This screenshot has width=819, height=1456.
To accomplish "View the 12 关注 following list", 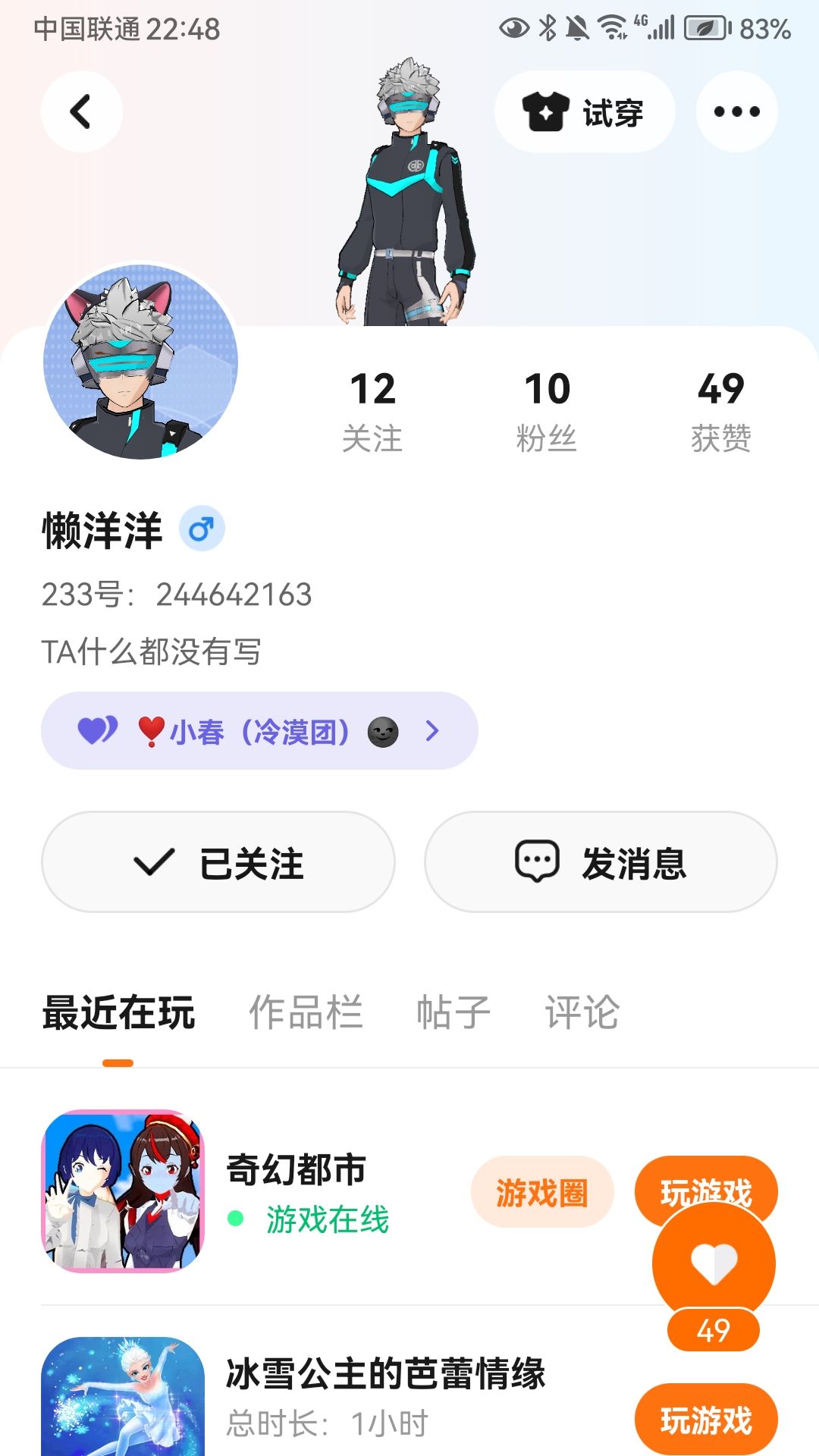I will [372, 410].
